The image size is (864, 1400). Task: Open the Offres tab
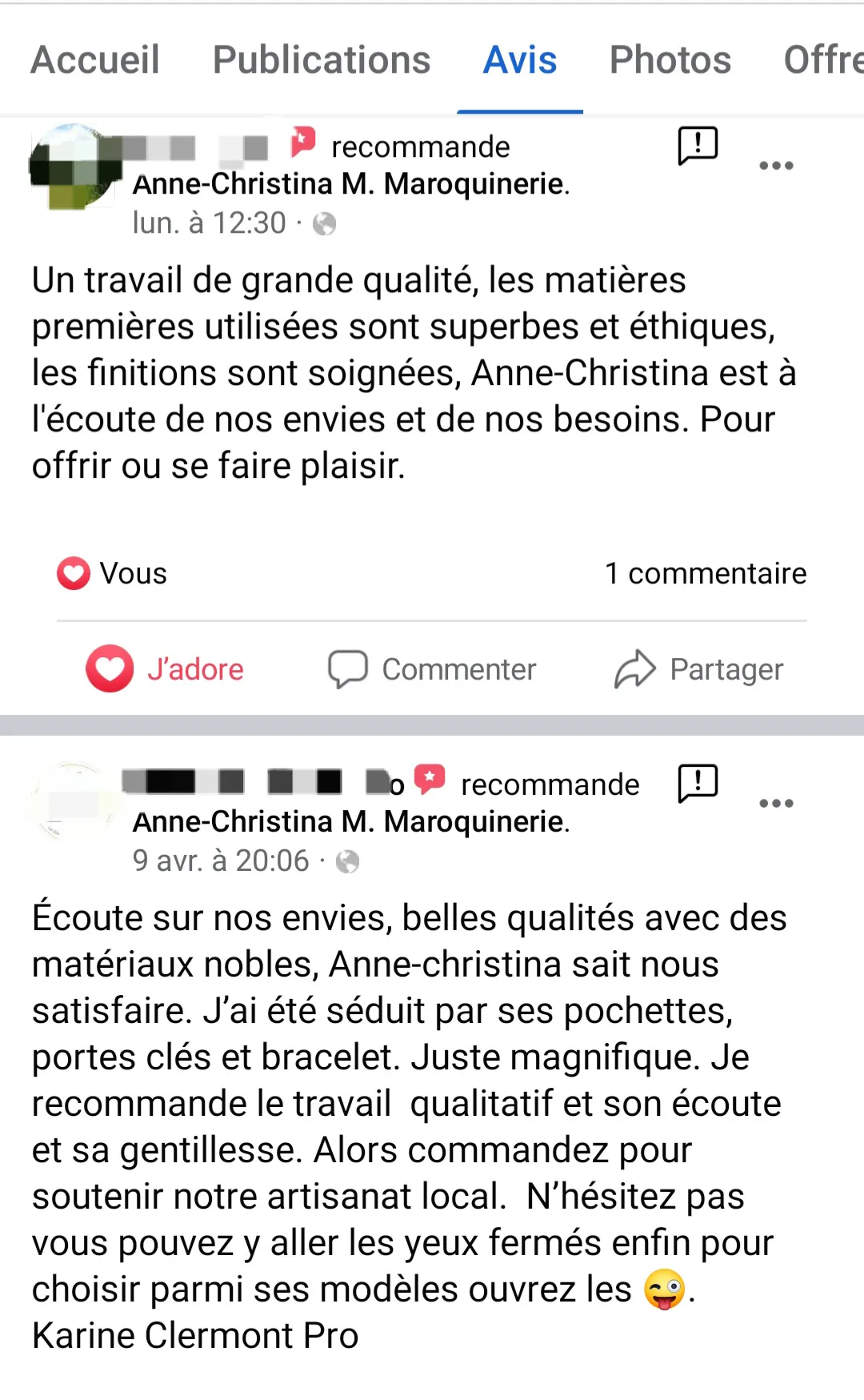[x=824, y=60]
